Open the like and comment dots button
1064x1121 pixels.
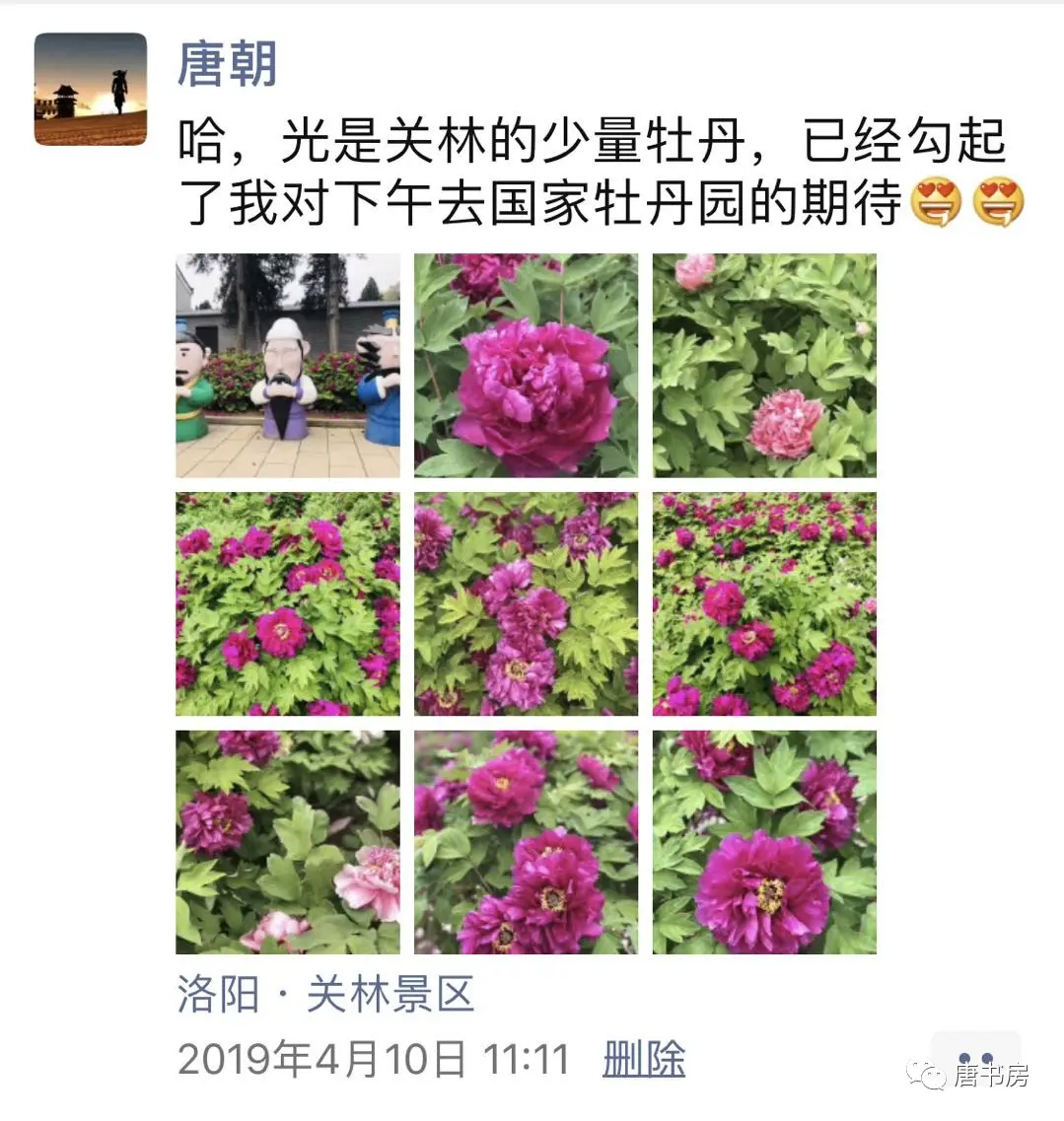tap(974, 1060)
